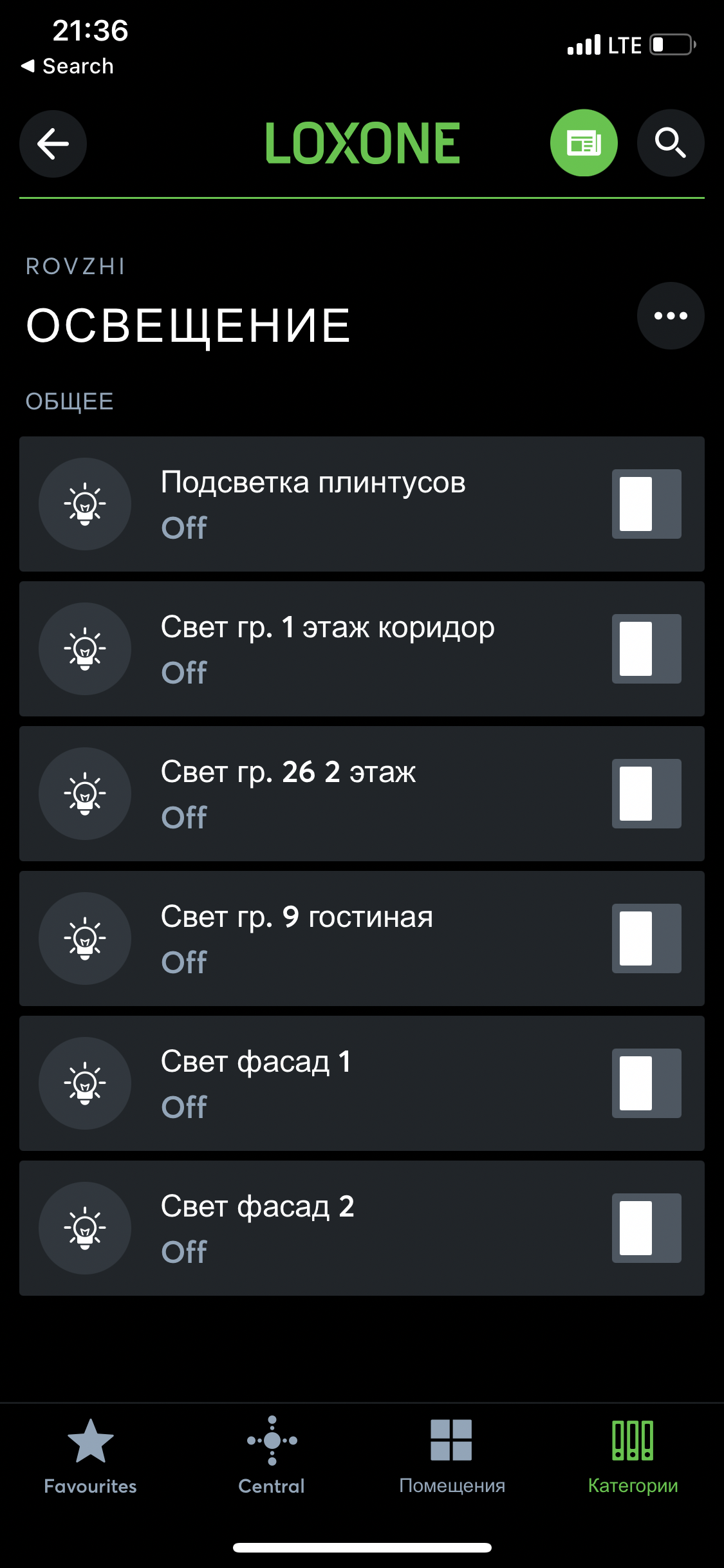Open search with the magnifier icon
Image resolution: width=724 pixels, height=1568 pixels.
coord(671,143)
